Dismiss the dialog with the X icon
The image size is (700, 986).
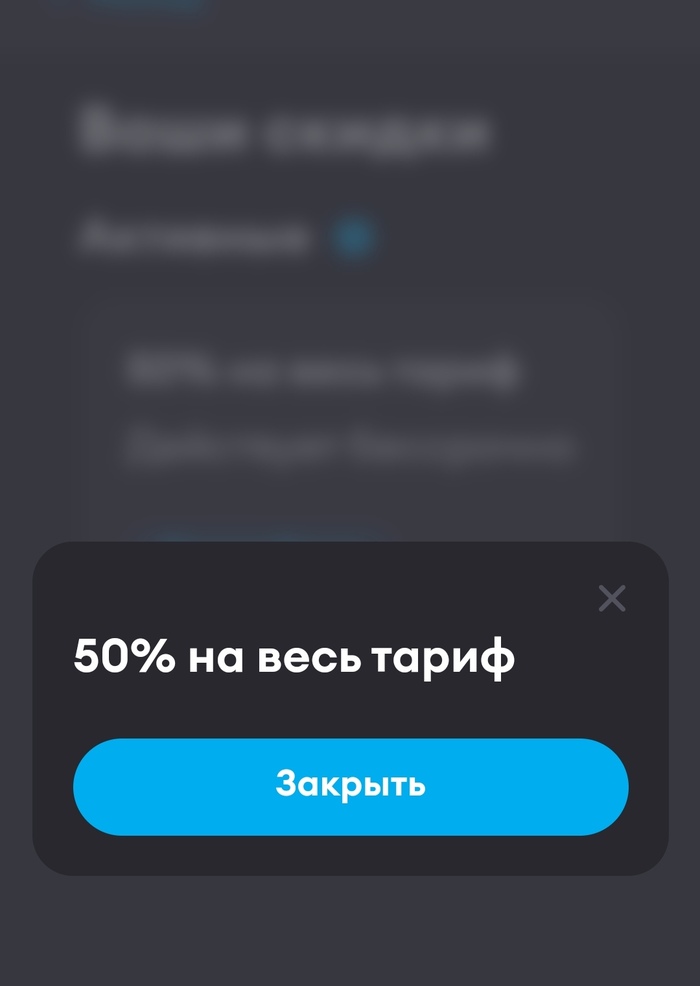point(611,598)
